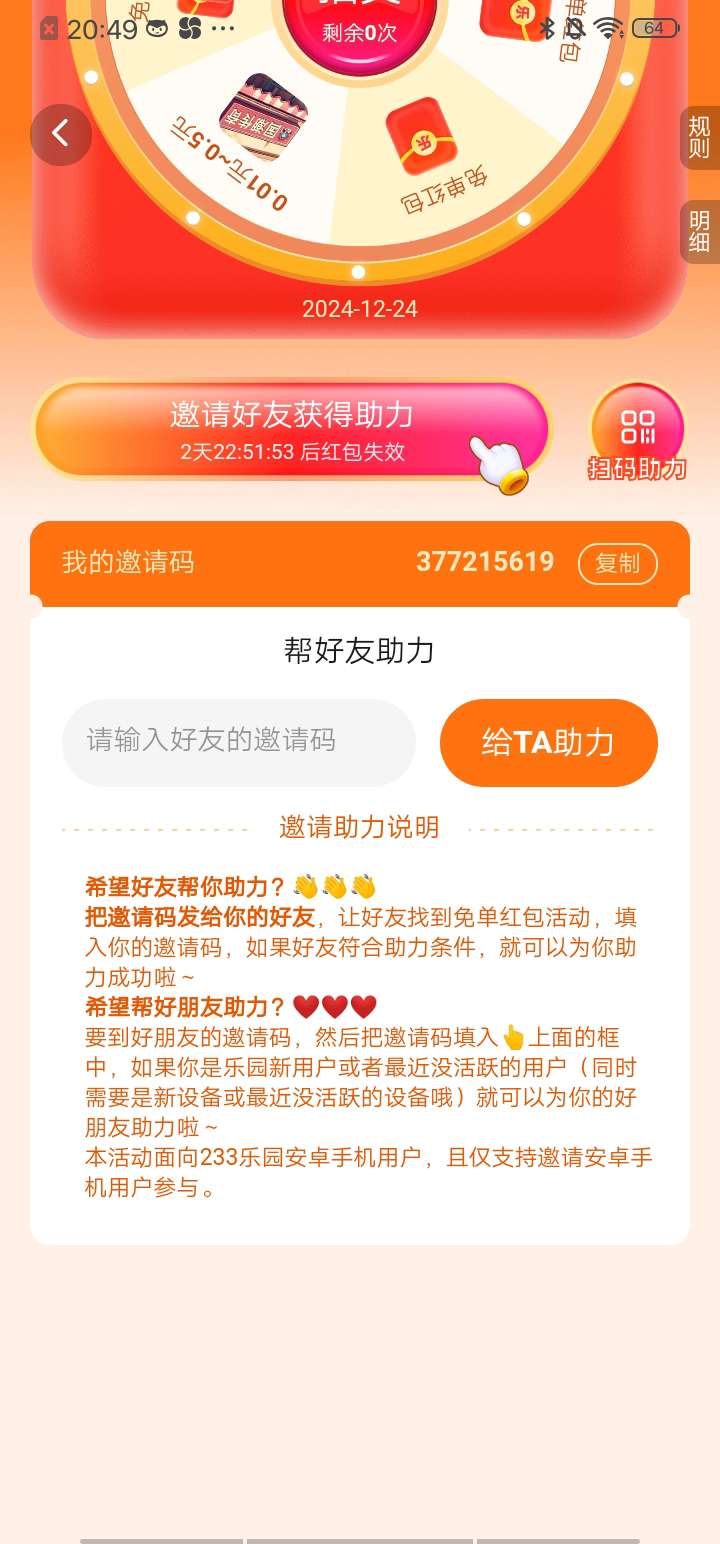Image resolution: width=720 pixels, height=1544 pixels.
Task: Open the 规则 rules side tab
Action: (699, 138)
